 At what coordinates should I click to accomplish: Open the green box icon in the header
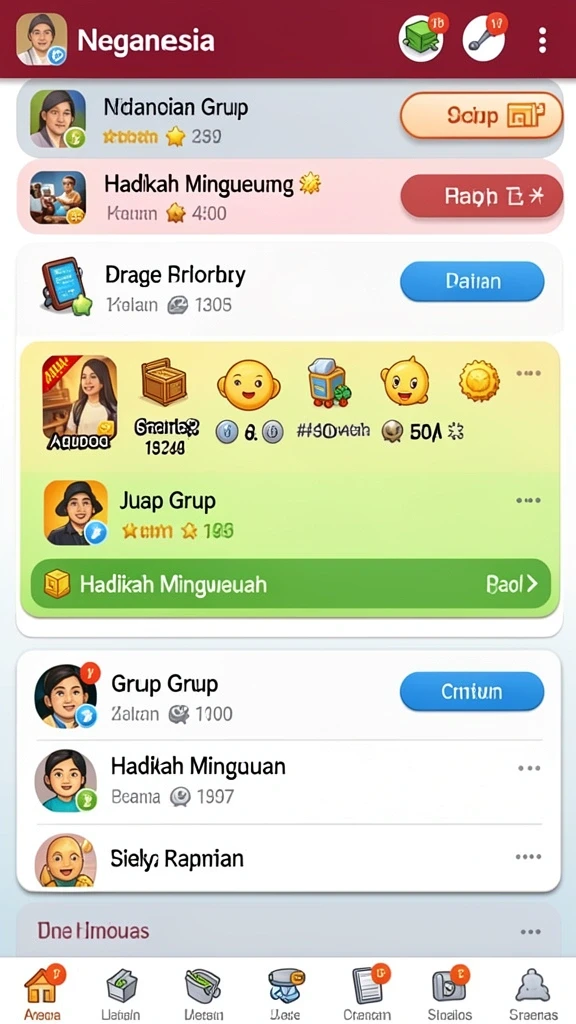tap(422, 39)
